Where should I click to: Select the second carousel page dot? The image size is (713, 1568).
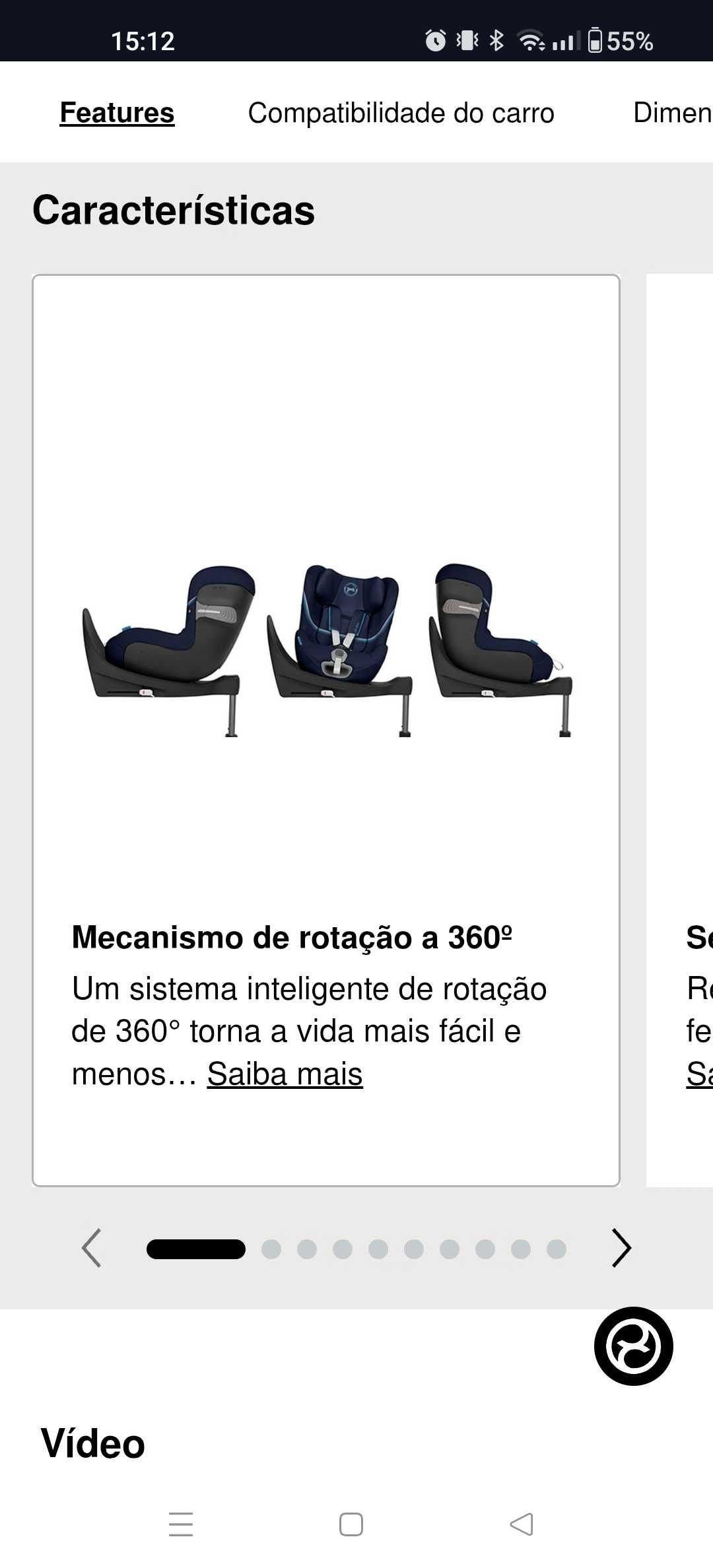[x=271, y=1249]
